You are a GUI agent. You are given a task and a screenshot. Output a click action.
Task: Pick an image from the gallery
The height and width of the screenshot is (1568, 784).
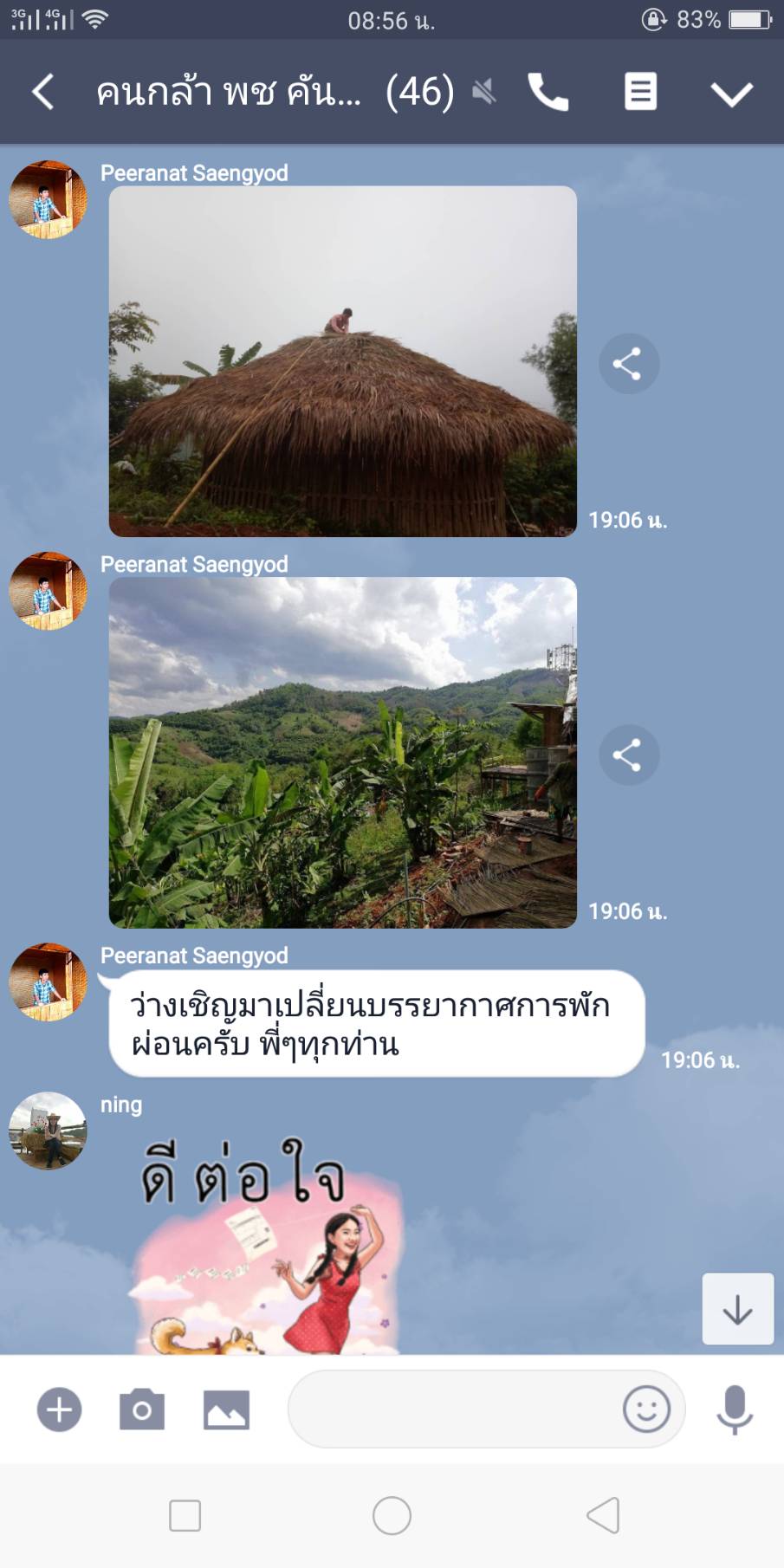pyautogui.click(x=226, y=1409)
